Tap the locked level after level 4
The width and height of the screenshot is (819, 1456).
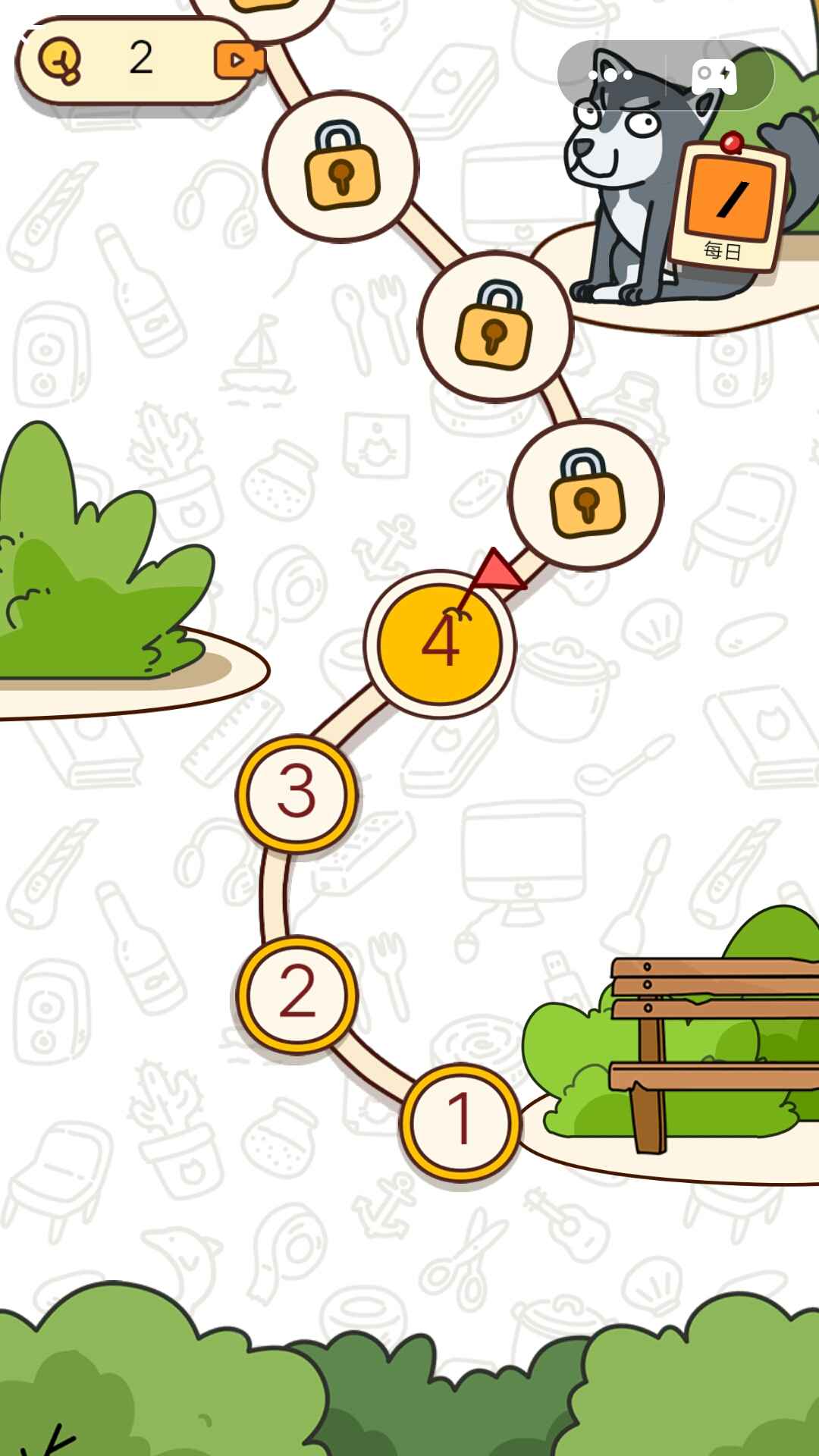[x=586, y=494]
